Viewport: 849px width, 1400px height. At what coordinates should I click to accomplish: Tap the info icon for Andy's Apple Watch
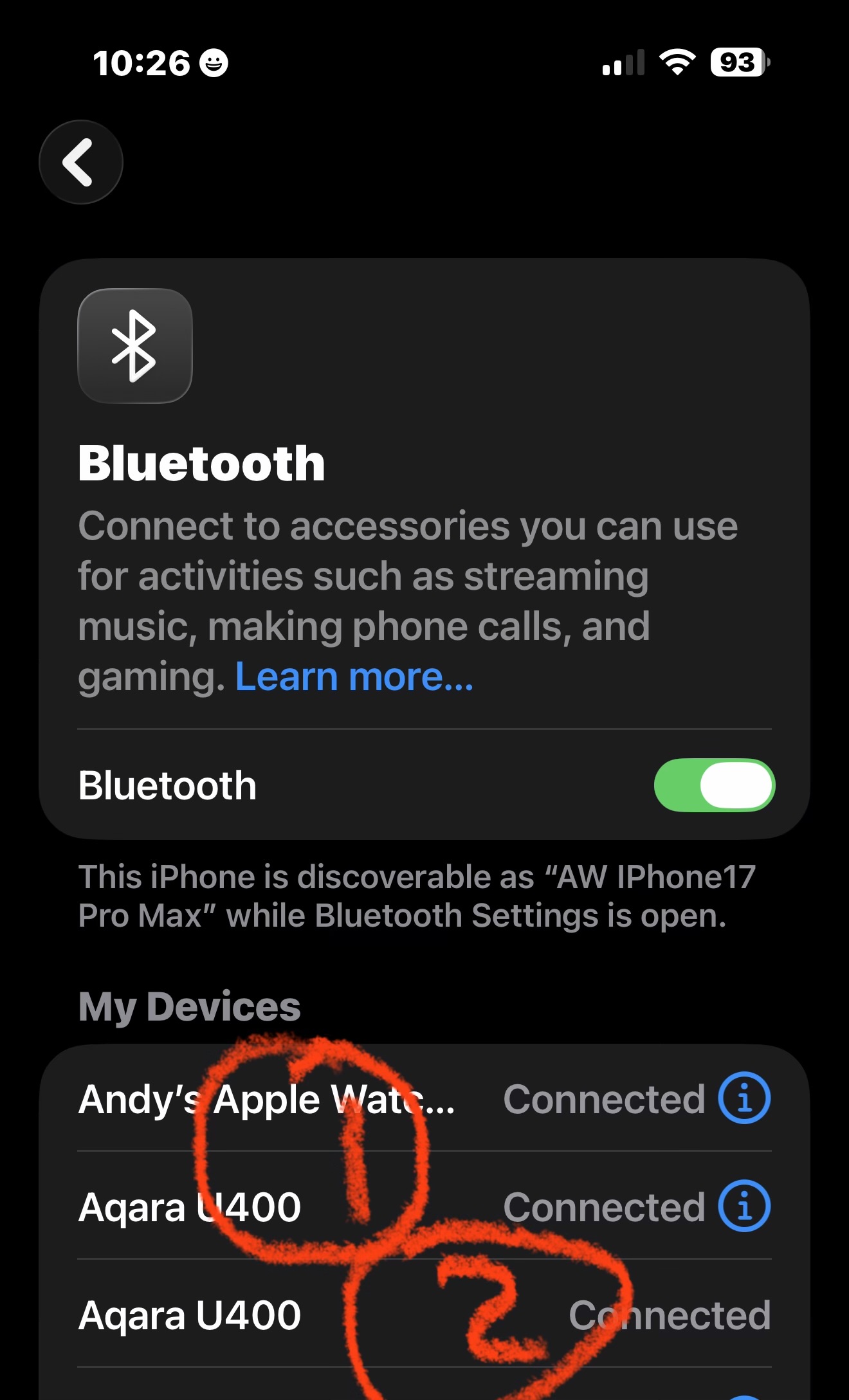coord(744,1098)
